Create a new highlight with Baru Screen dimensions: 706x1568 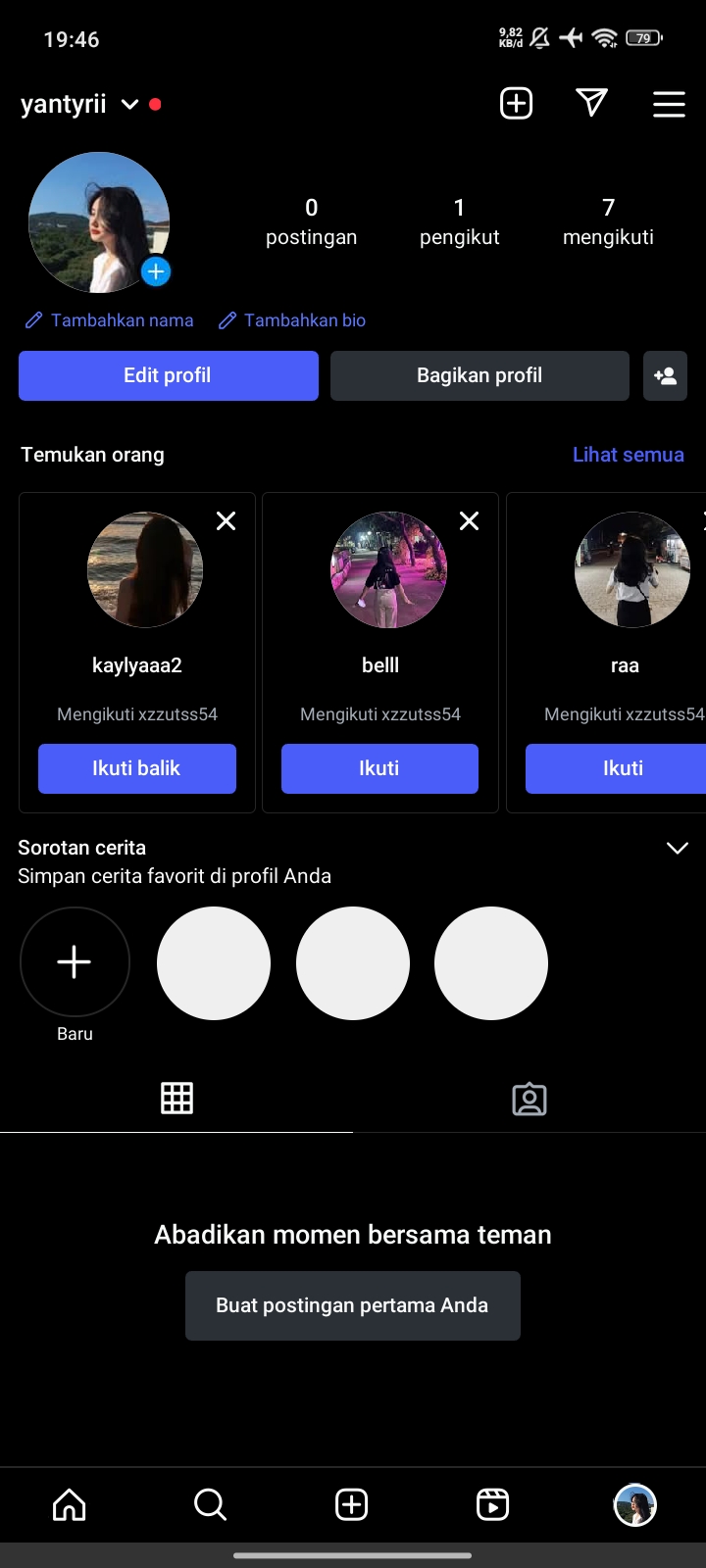[75, 962]
